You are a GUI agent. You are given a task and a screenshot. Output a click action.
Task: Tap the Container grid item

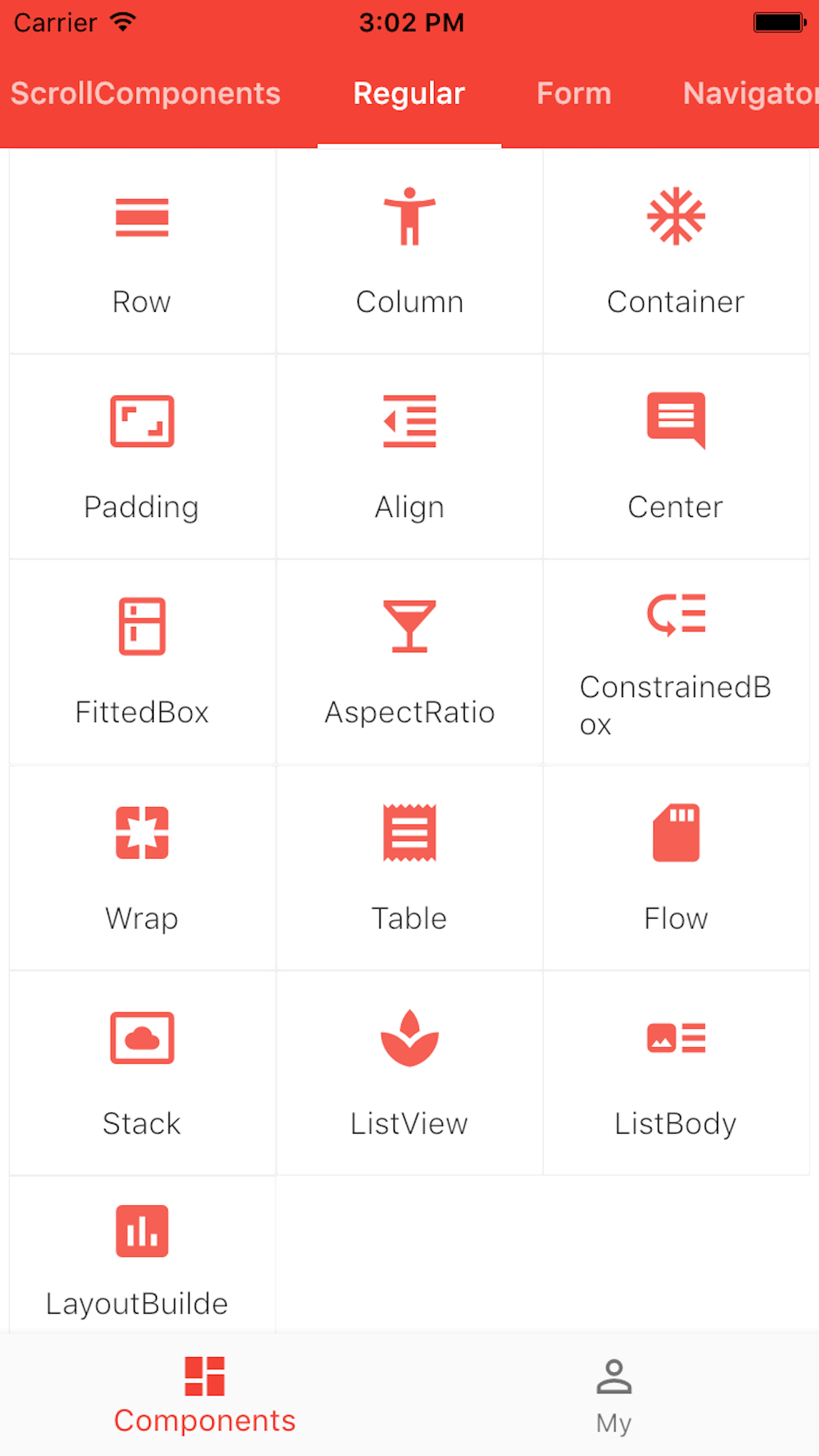(676, 252)
